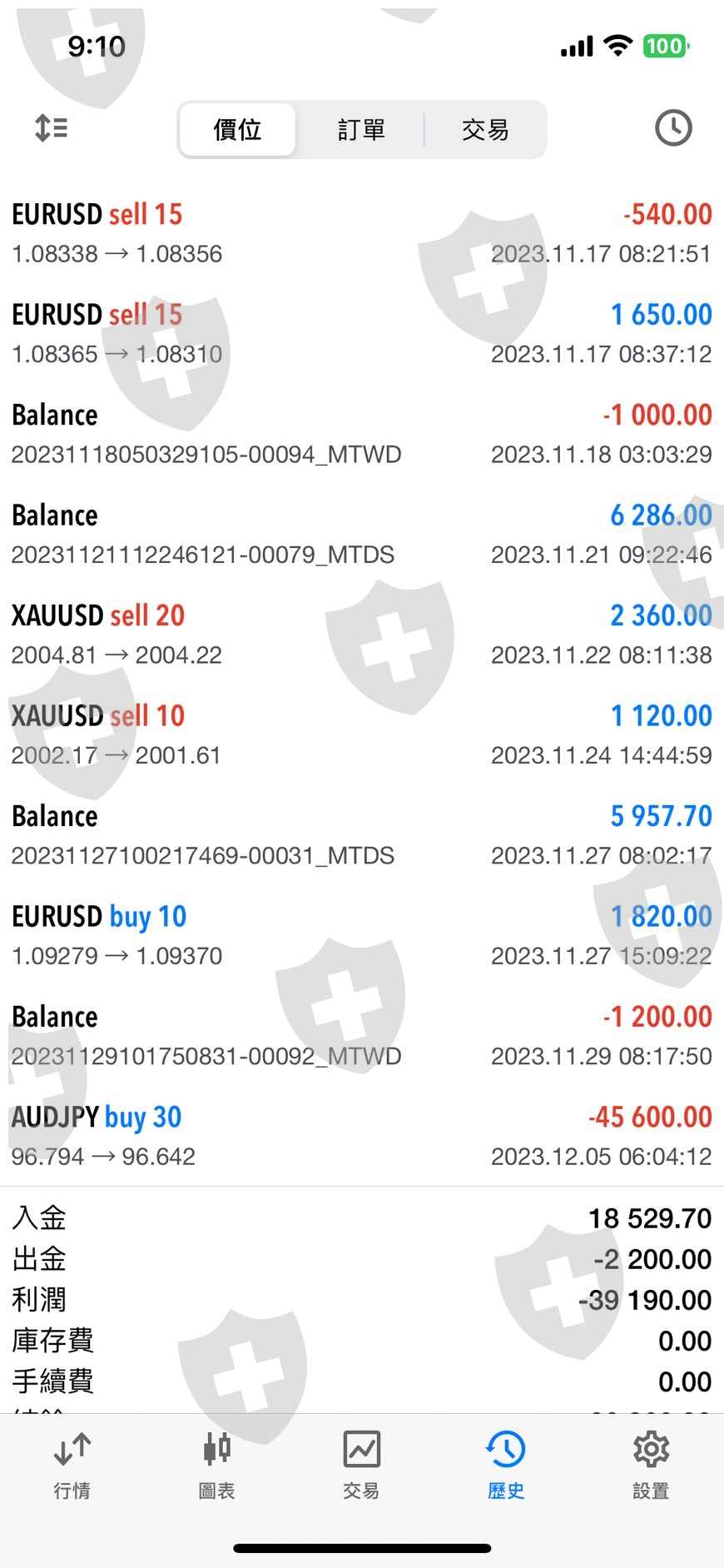Select the 價位 segment

[238, 130]
